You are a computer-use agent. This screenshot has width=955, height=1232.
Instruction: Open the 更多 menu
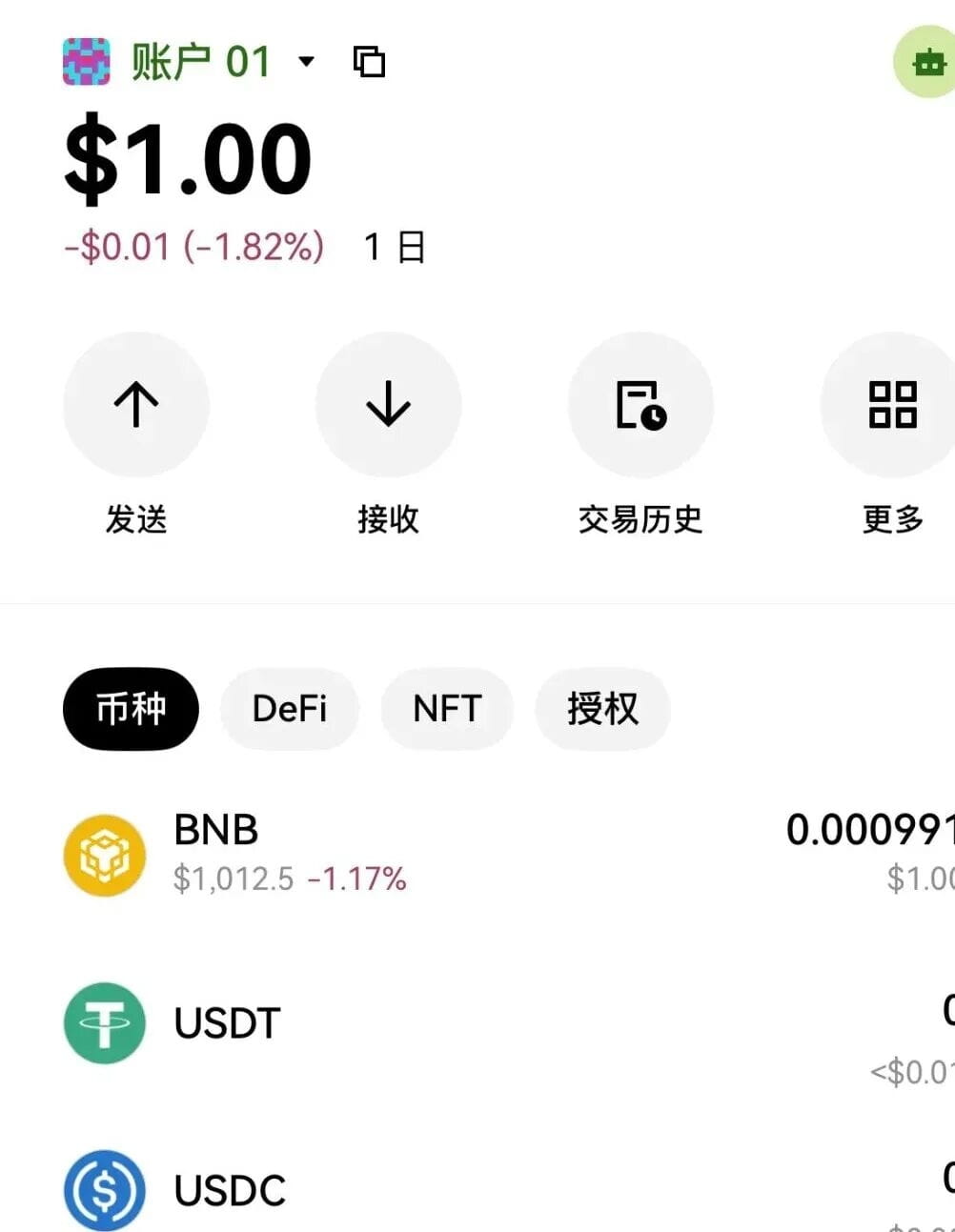(892, 405)
